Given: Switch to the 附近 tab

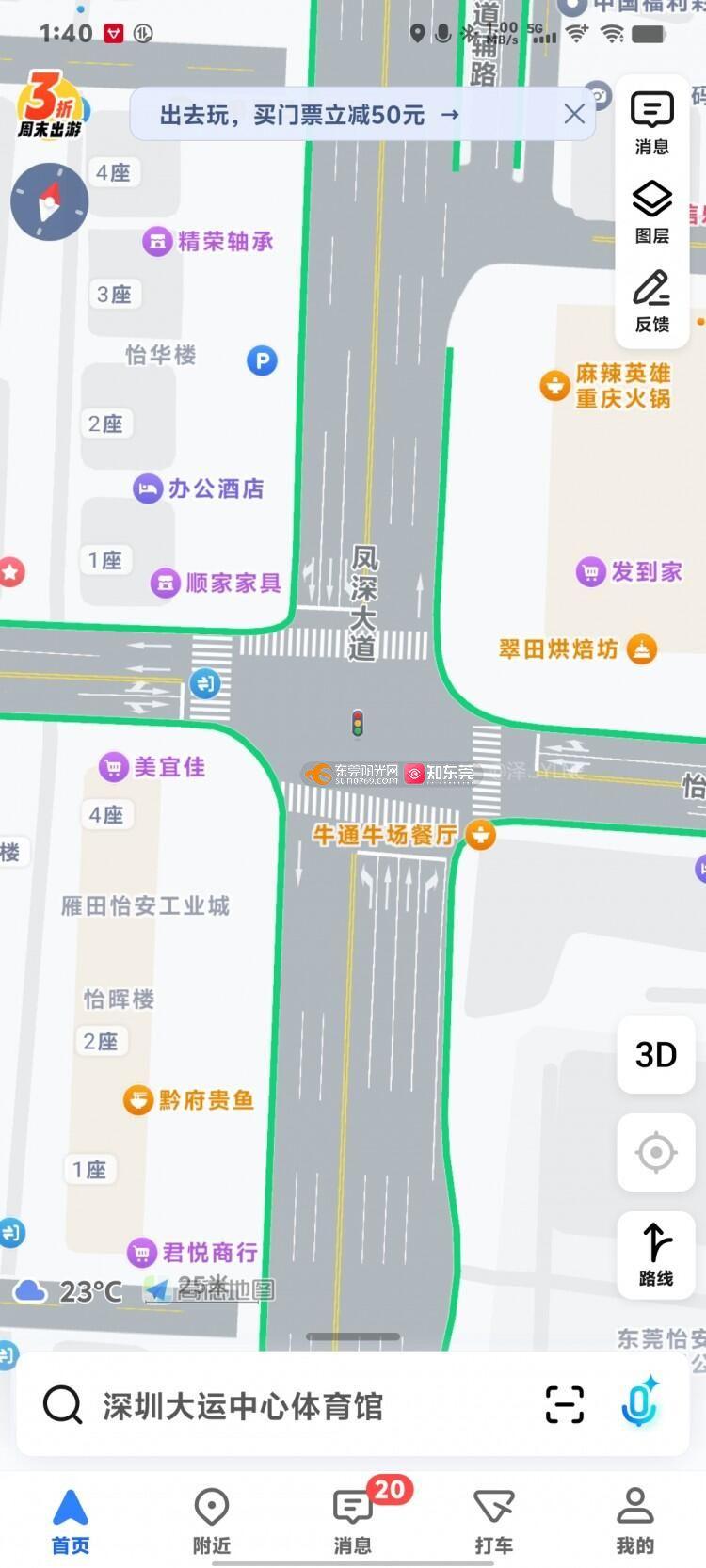Looking at the screenshot, I should [212, 1519].
